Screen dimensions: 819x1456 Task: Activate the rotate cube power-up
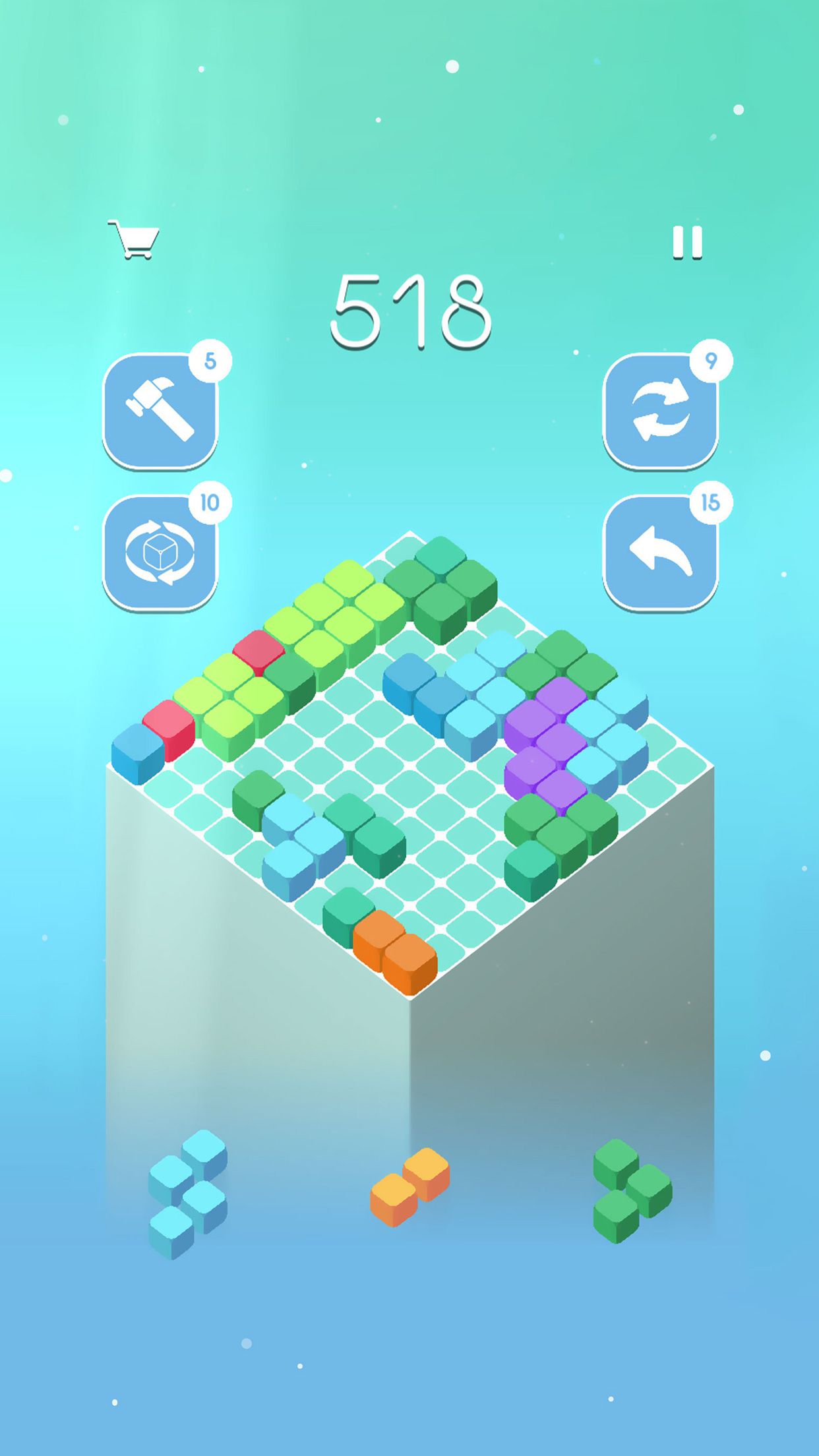click(x=160, y=552)
